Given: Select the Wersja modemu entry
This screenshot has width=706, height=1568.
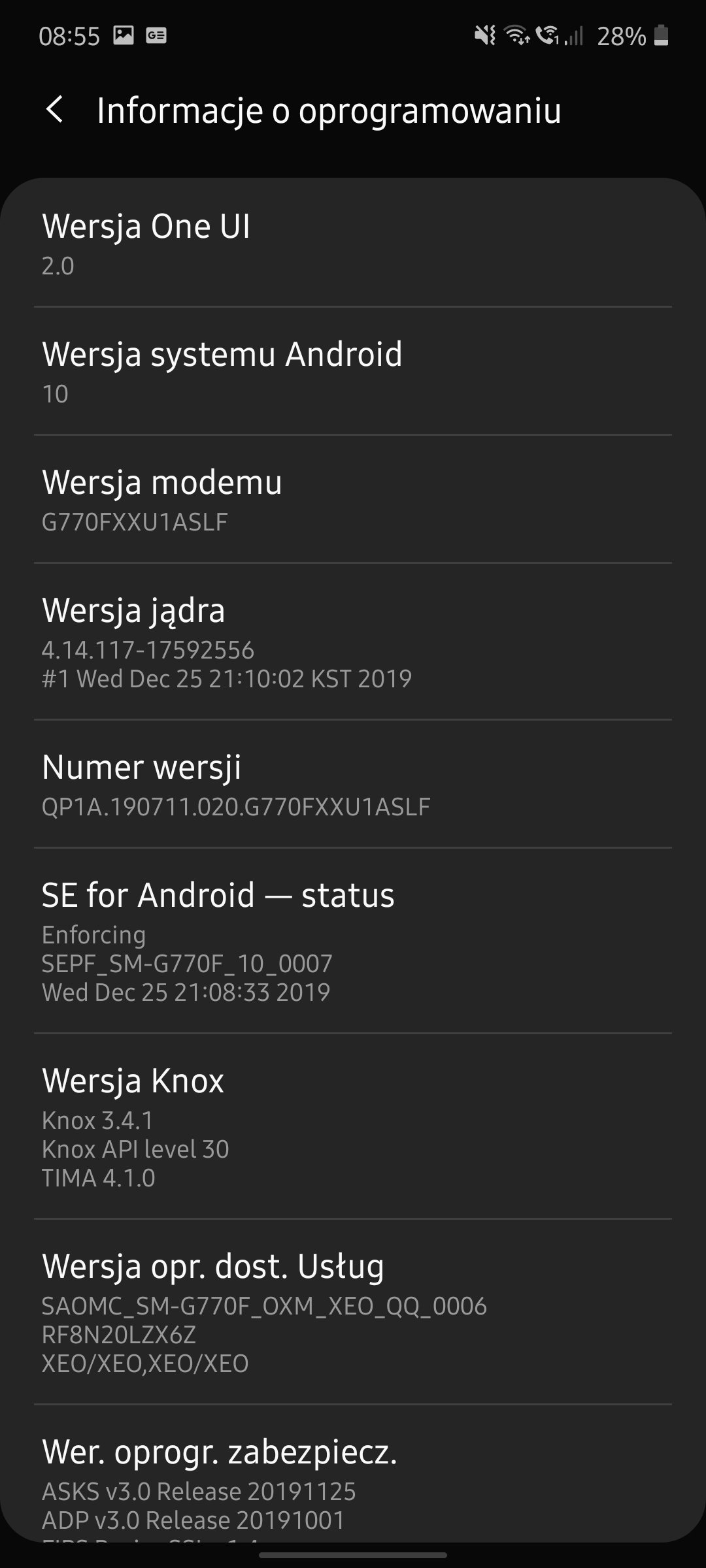Looking at the screenshot, I should [353, 499].
